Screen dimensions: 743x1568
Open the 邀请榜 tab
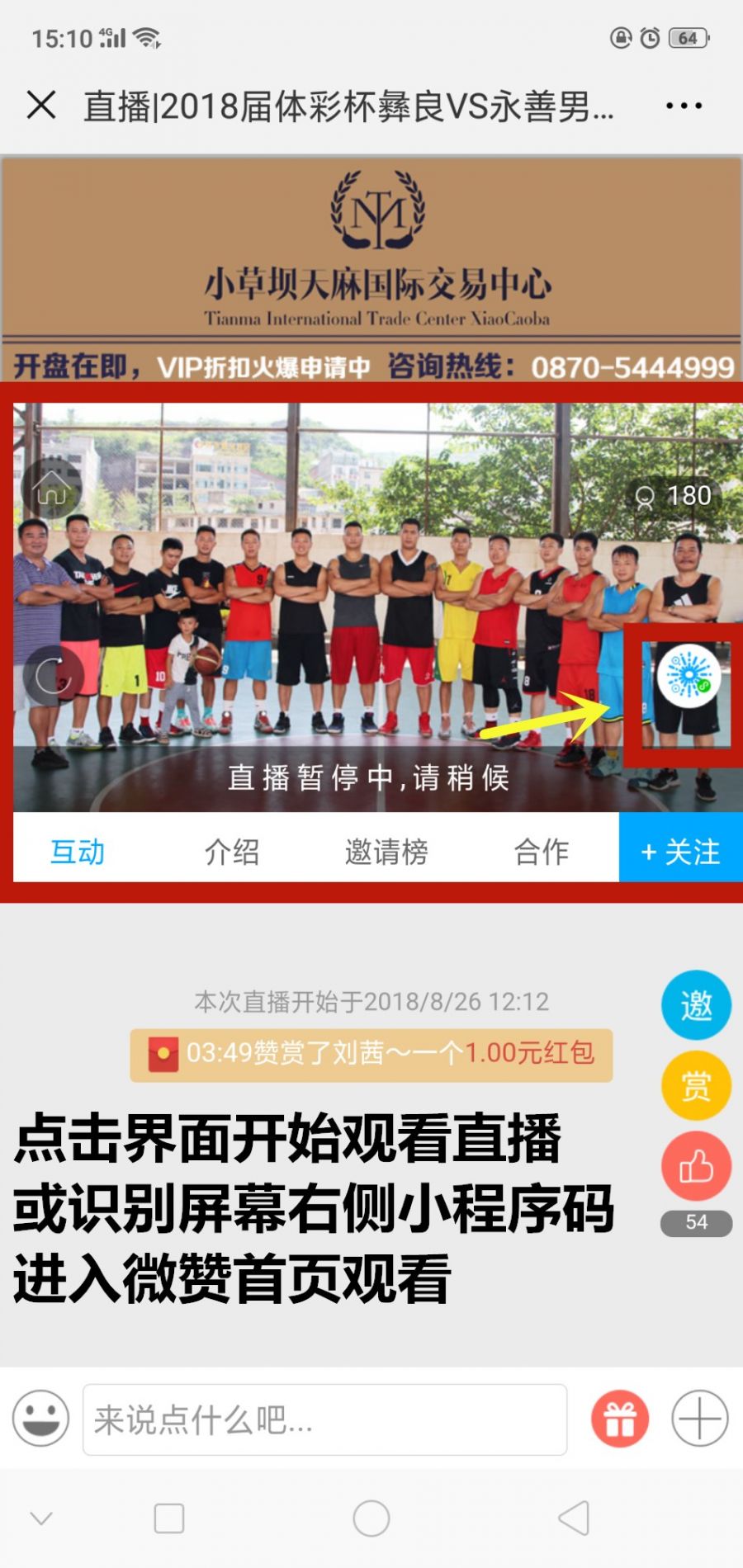(x=386, y=852)
